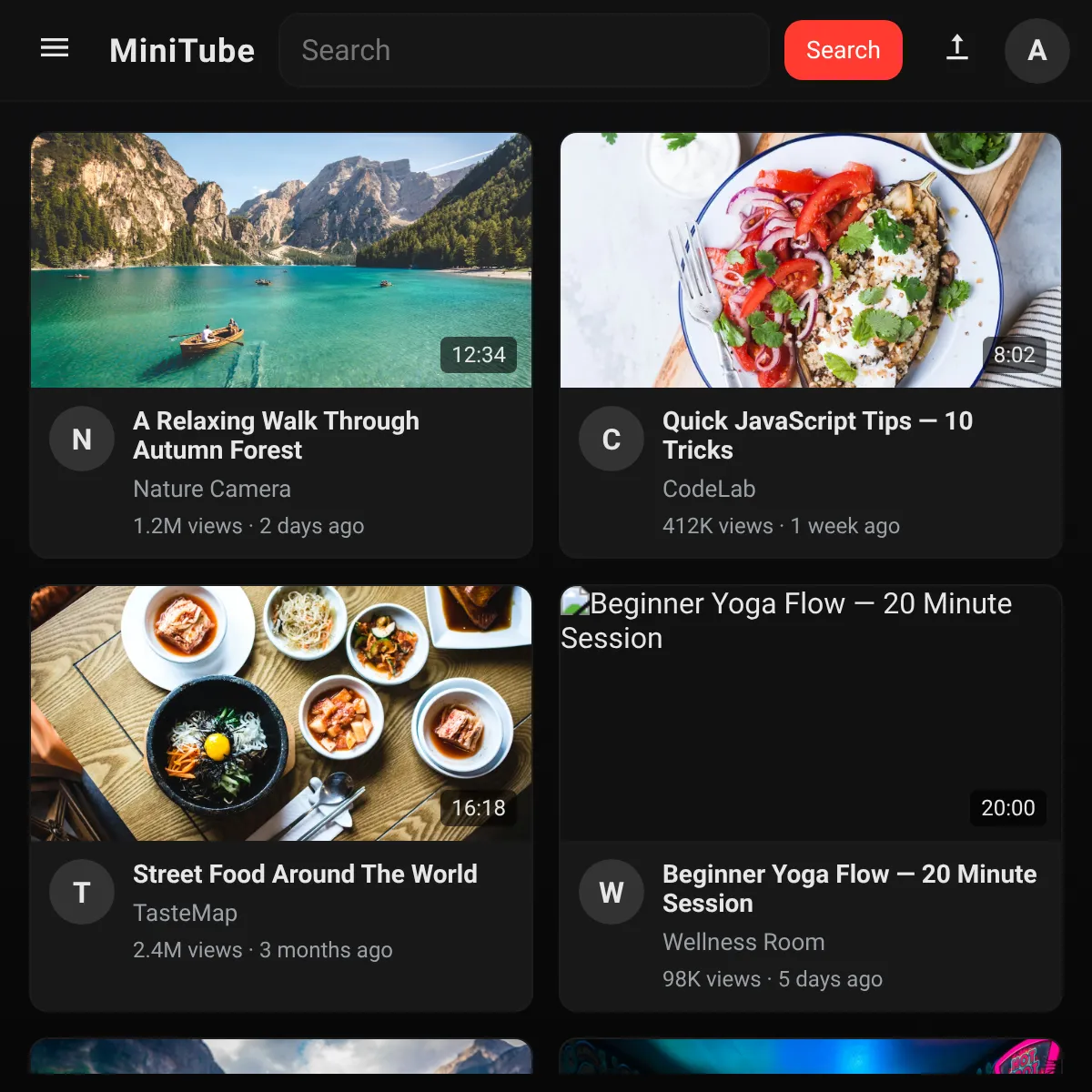Open Wellness Room channel avatar W
Screen dimensions: 1092x1092
pyautogui.click(x=612, y=892)
